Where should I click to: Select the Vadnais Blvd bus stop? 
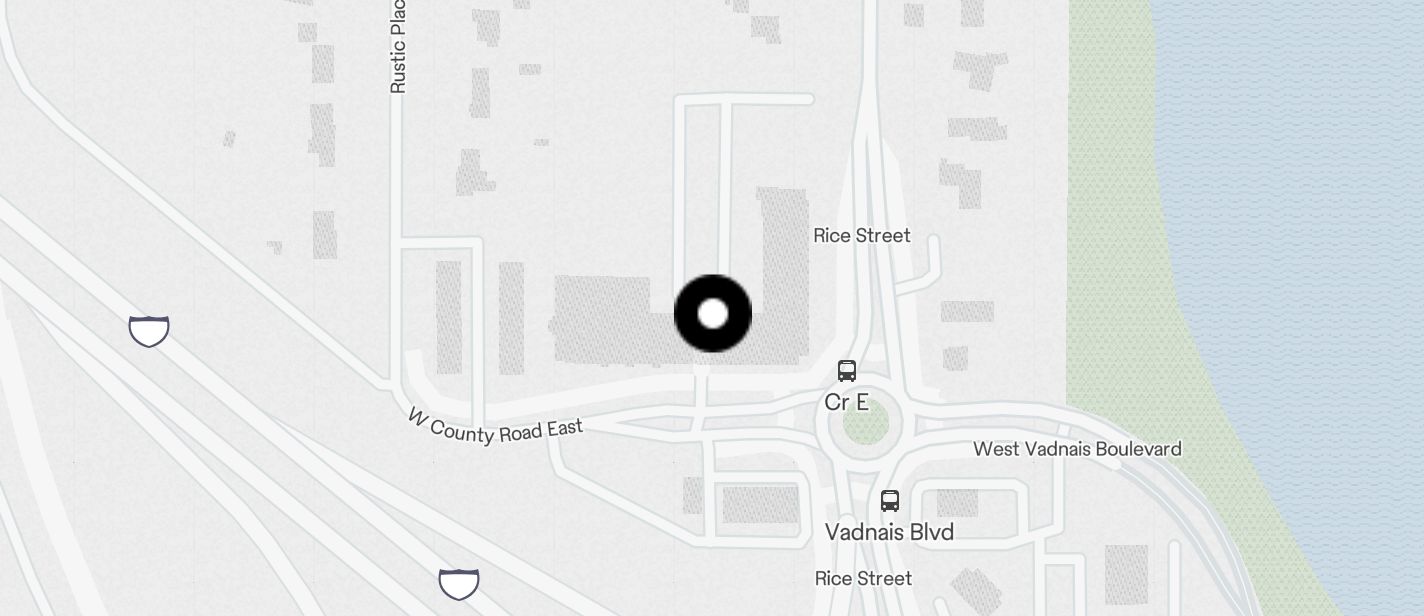coord(890,500)
